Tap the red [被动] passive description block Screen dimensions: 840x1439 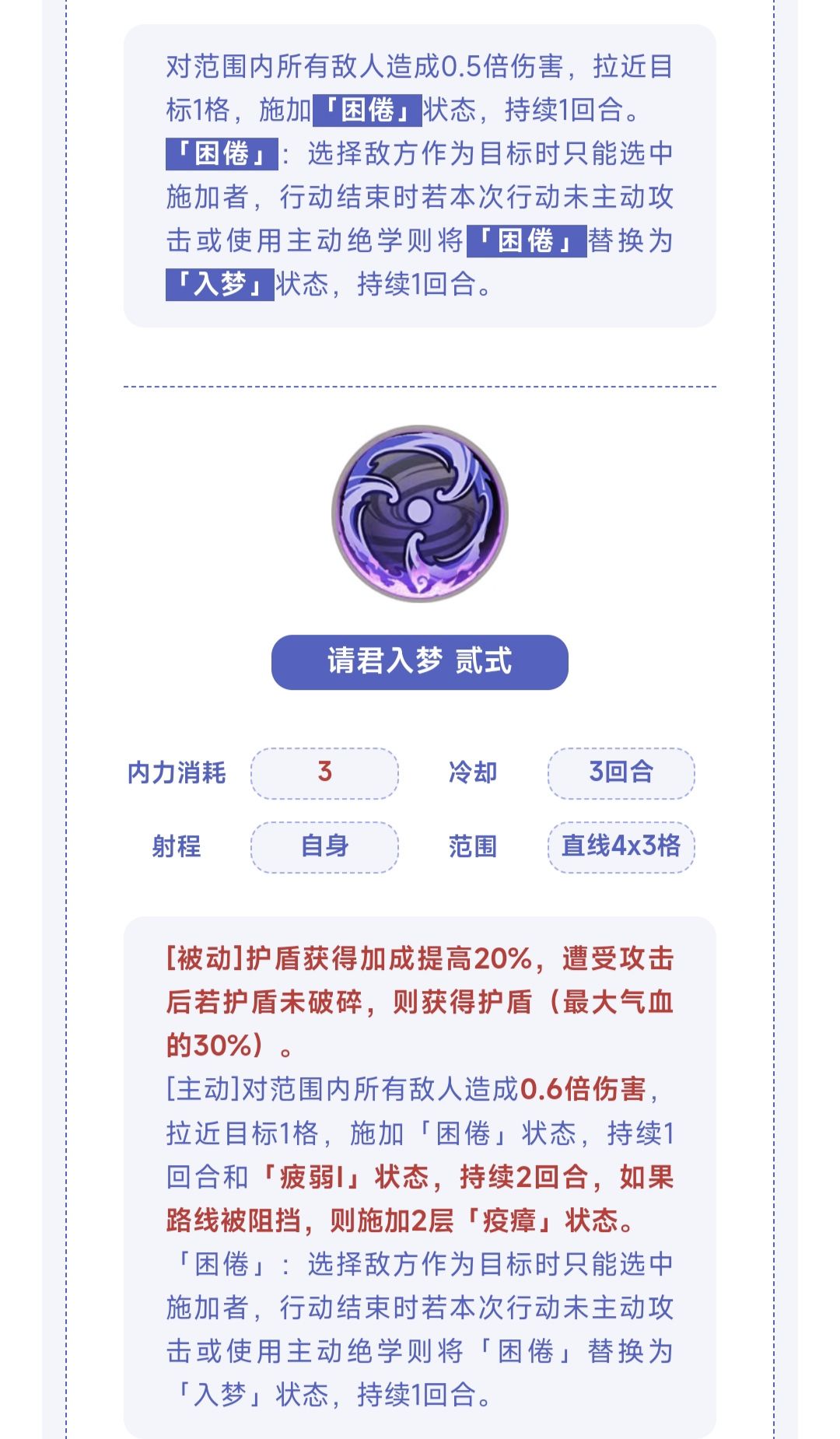420,996
